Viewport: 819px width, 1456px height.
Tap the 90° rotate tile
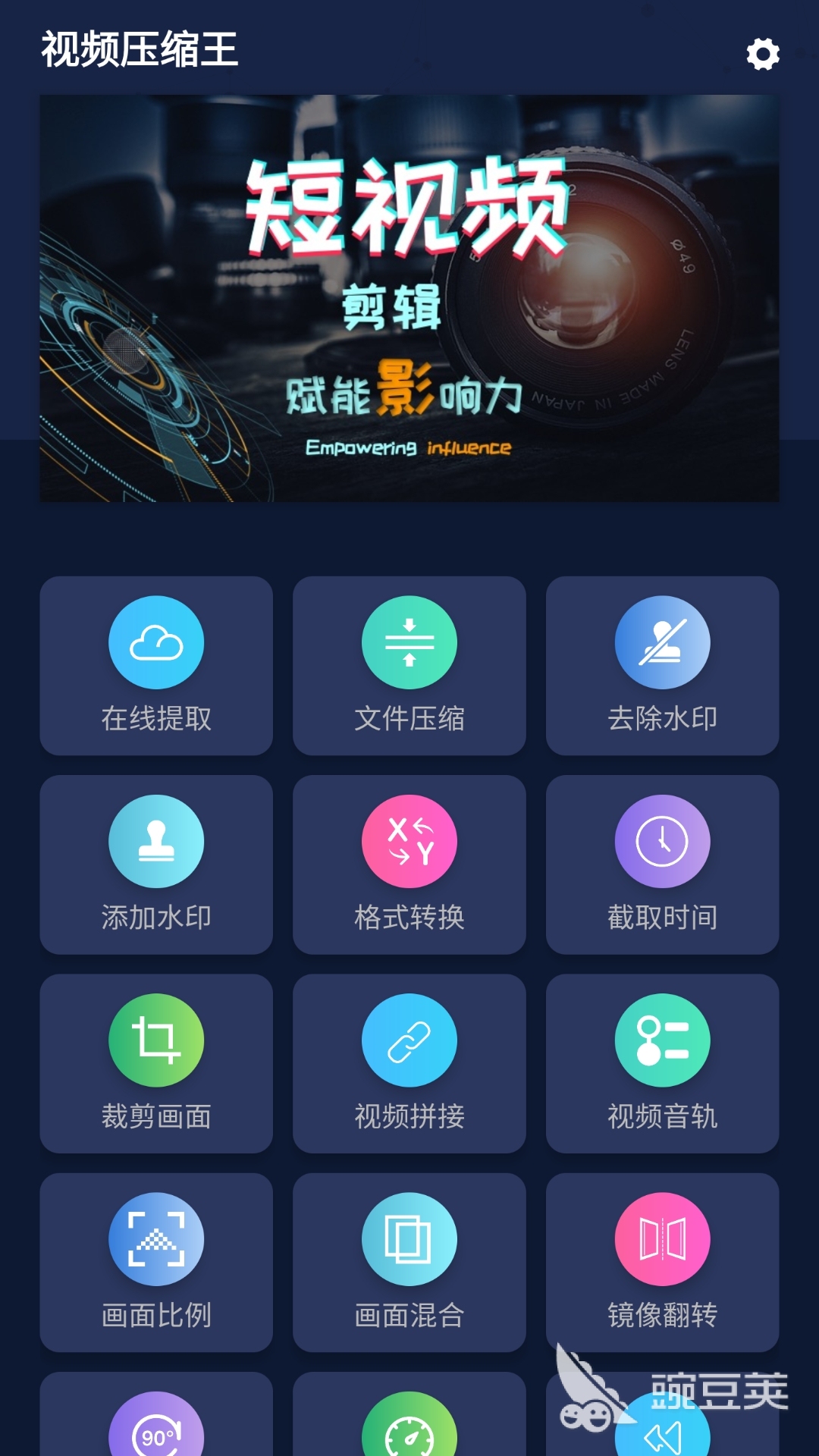click(x=156, y=1429)
